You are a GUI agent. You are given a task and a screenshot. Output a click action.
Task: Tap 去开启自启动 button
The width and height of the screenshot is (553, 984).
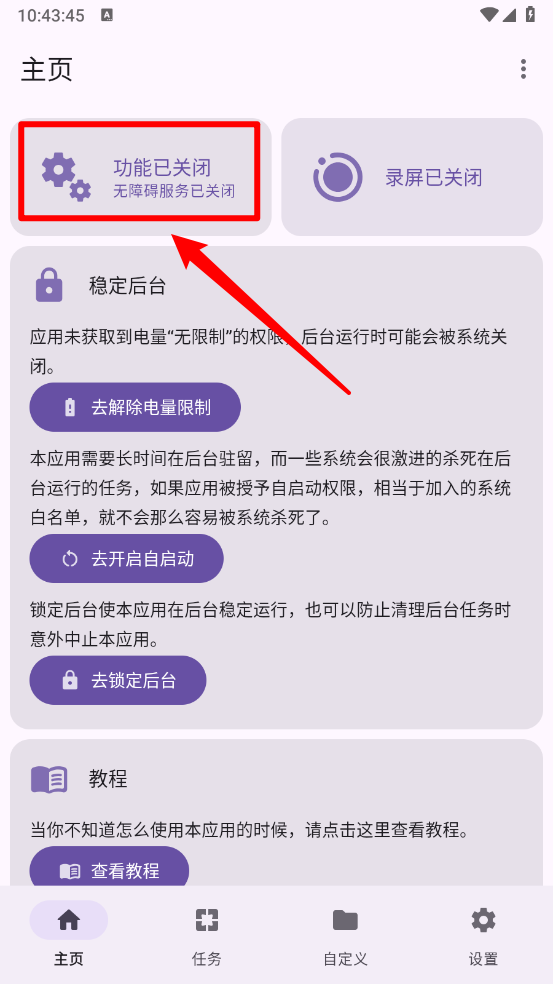click(x=126, y=559)
